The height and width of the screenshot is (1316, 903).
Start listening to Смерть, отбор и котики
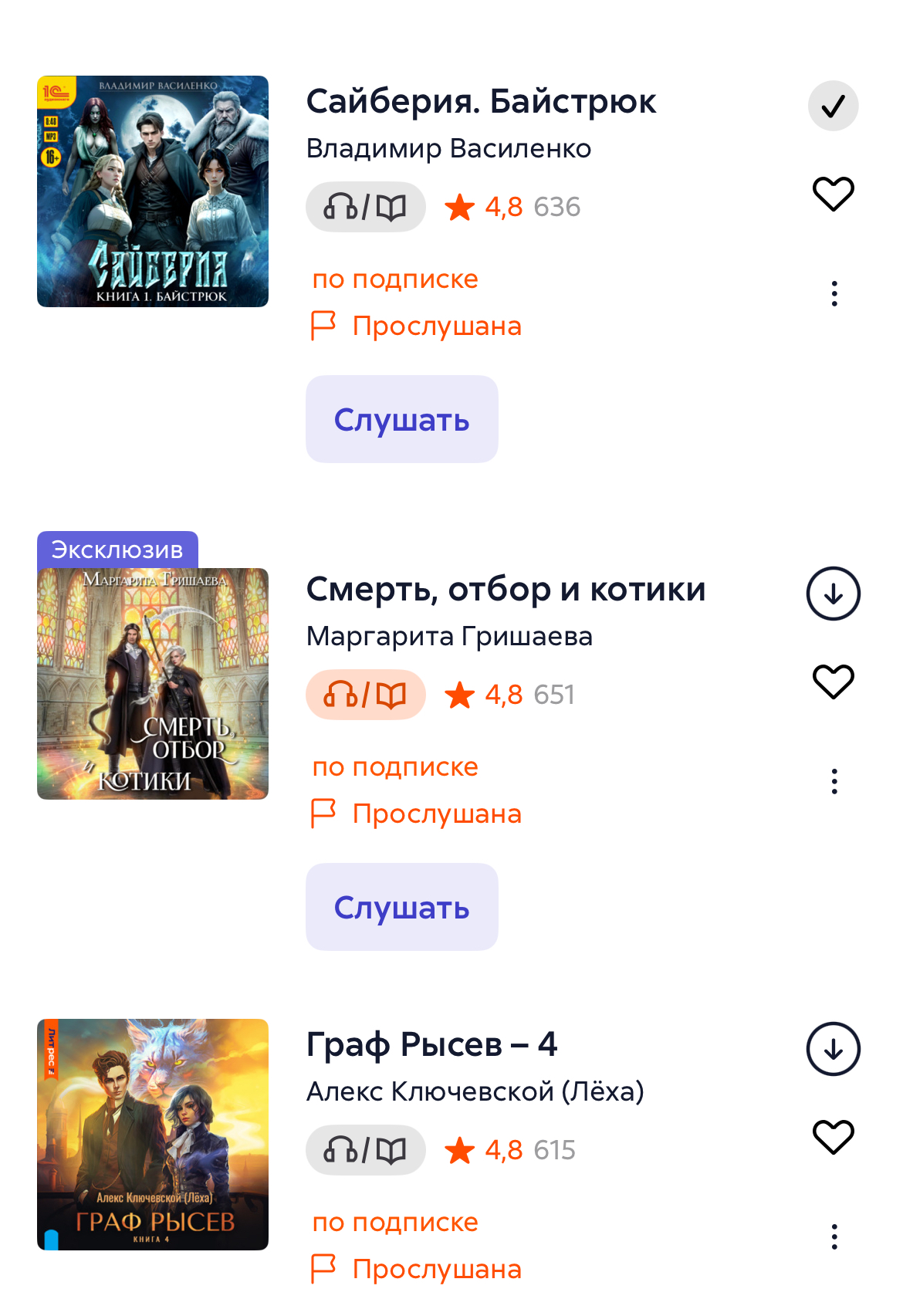pyautogui.click(x=401, y=907)
